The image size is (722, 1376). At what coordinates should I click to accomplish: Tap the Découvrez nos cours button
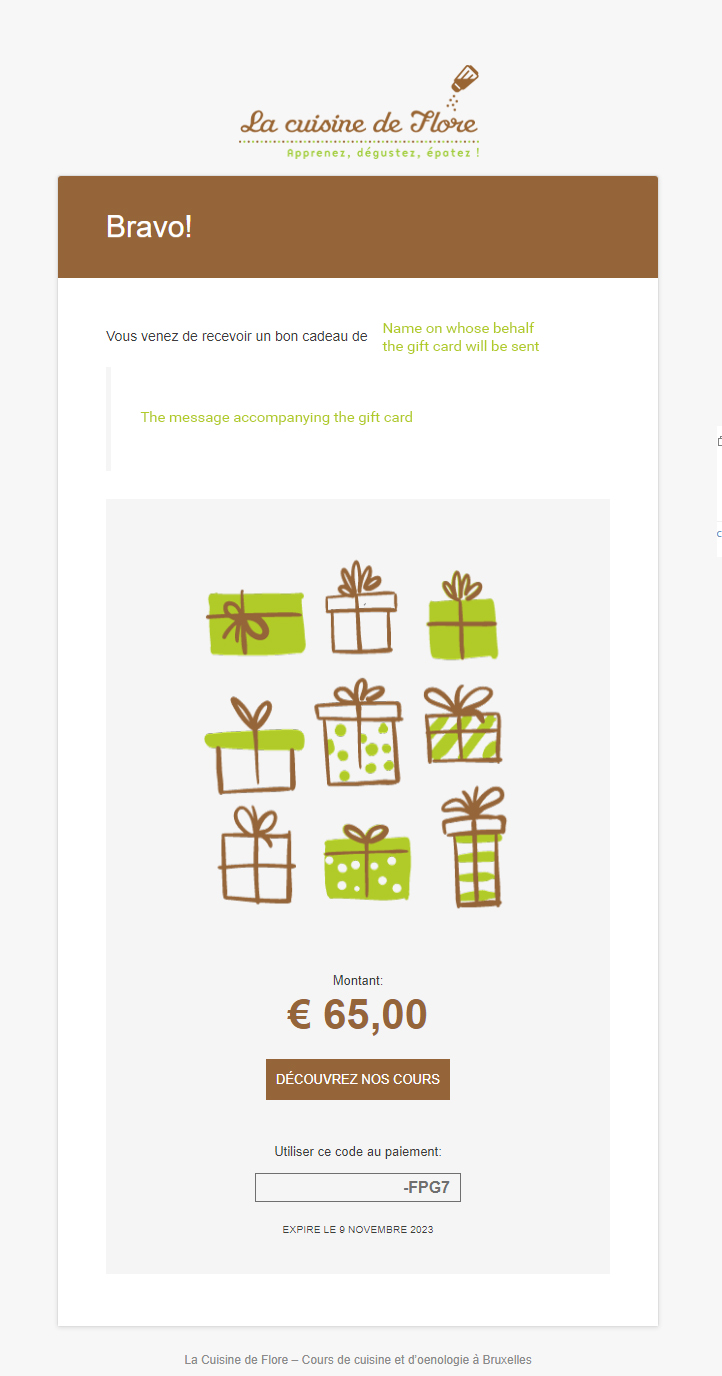click(x=358, y=1079)
